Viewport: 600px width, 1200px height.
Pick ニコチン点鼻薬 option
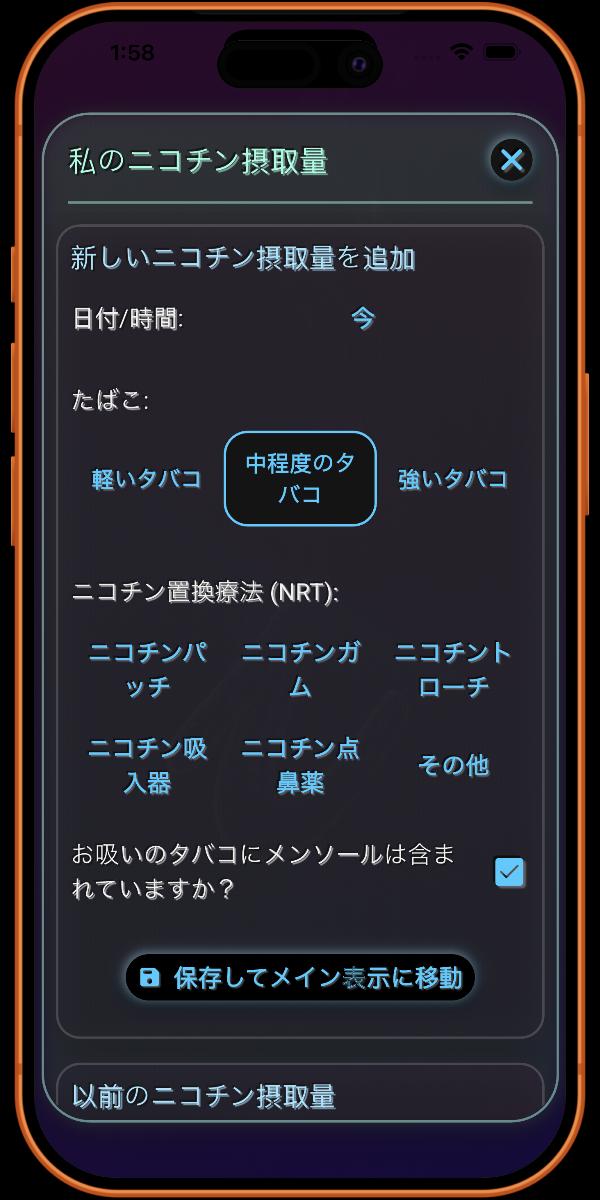point(300,765)
